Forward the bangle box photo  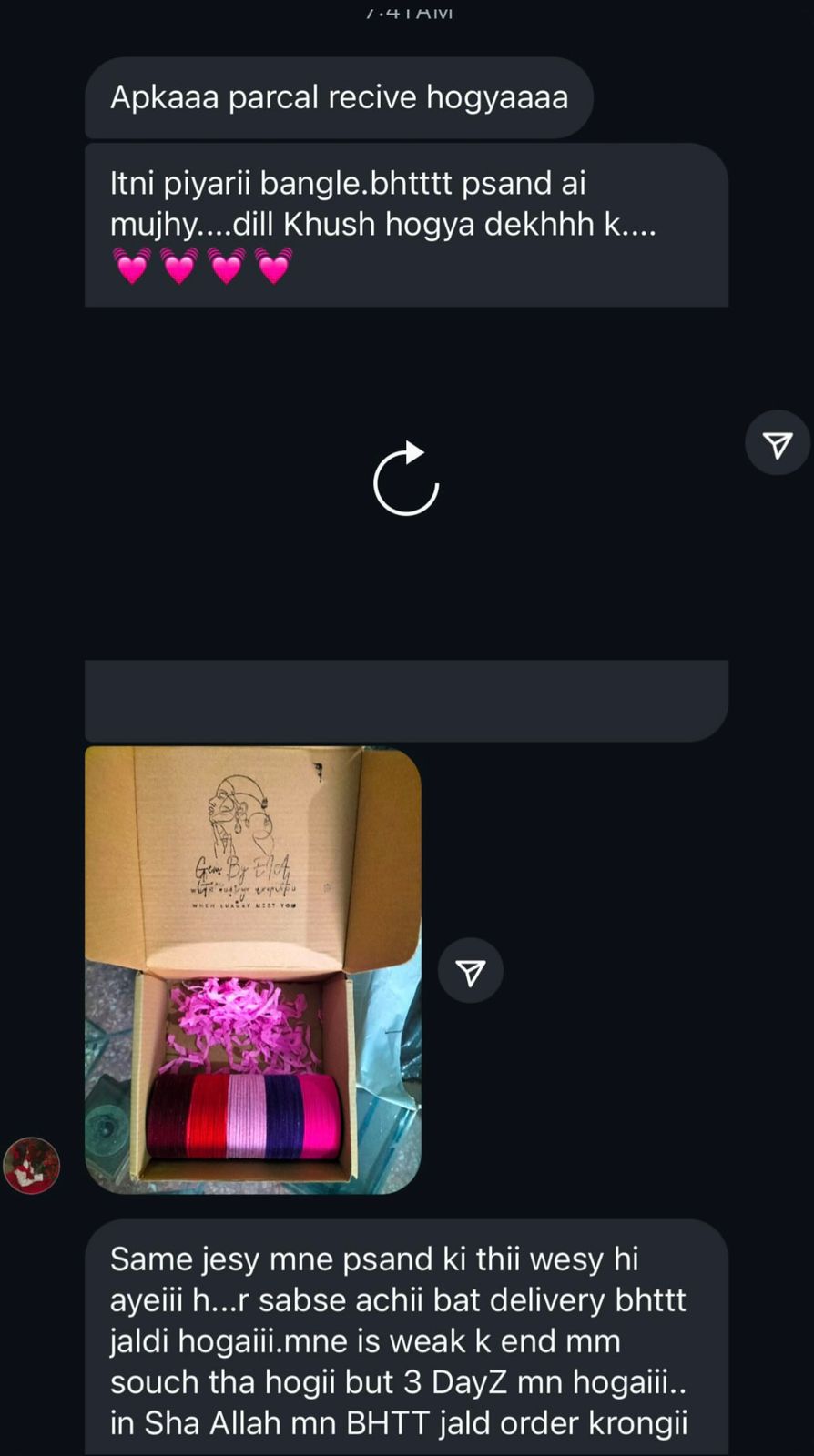470,972
